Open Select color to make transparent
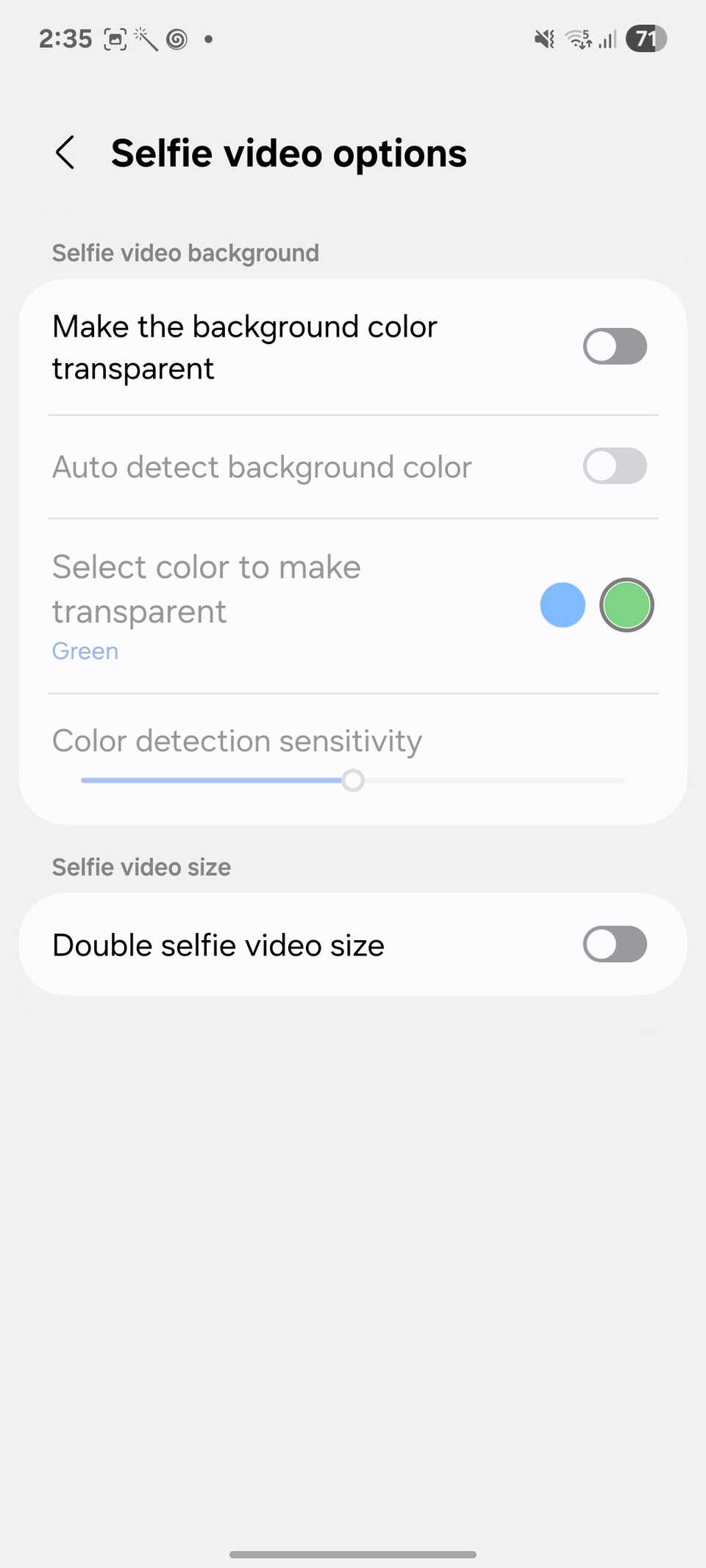The height and width of the screenshot is (1568, 706). pyautogui.click(x=206, y=588)
